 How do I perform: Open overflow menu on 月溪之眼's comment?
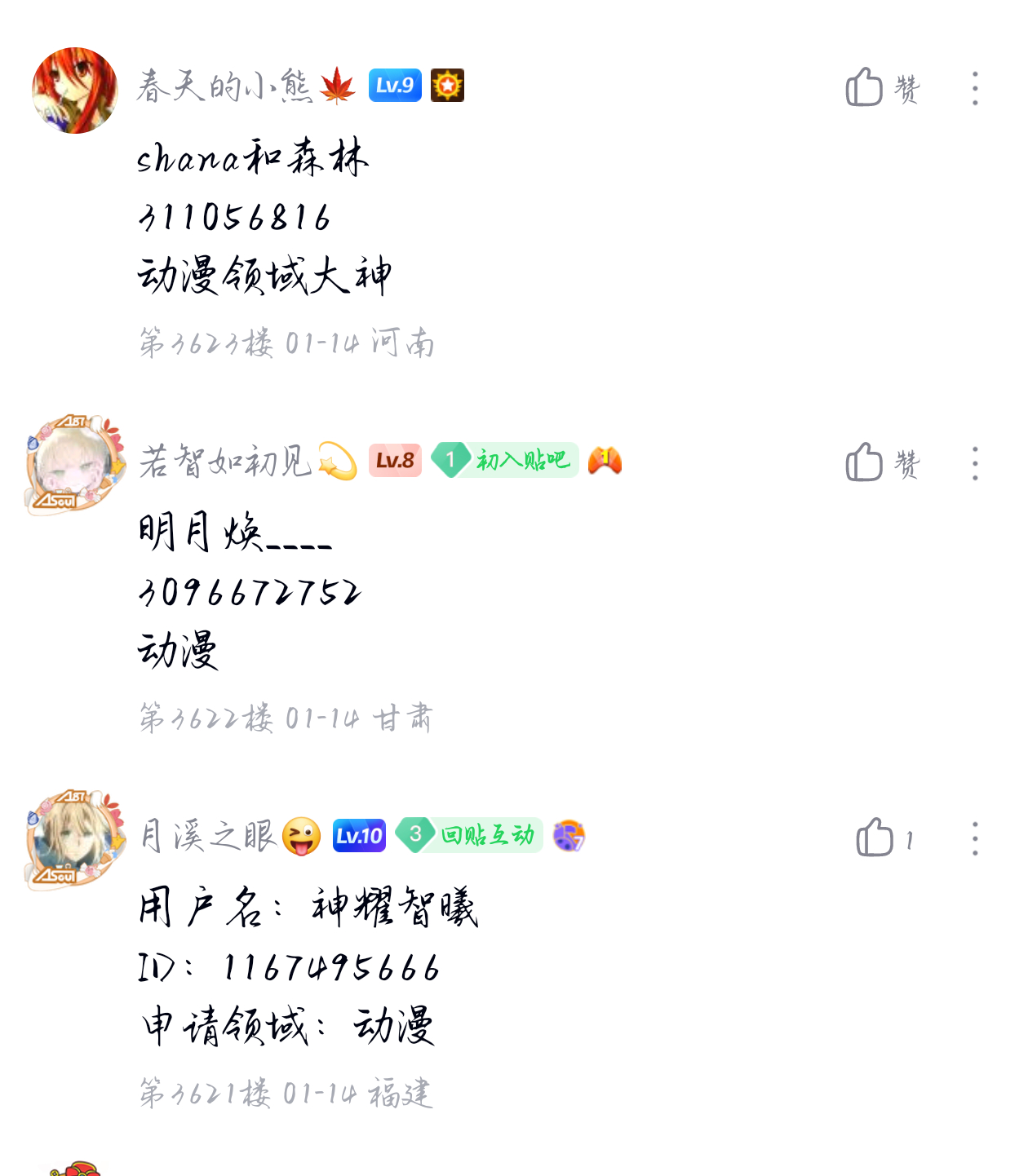[975, 838]
